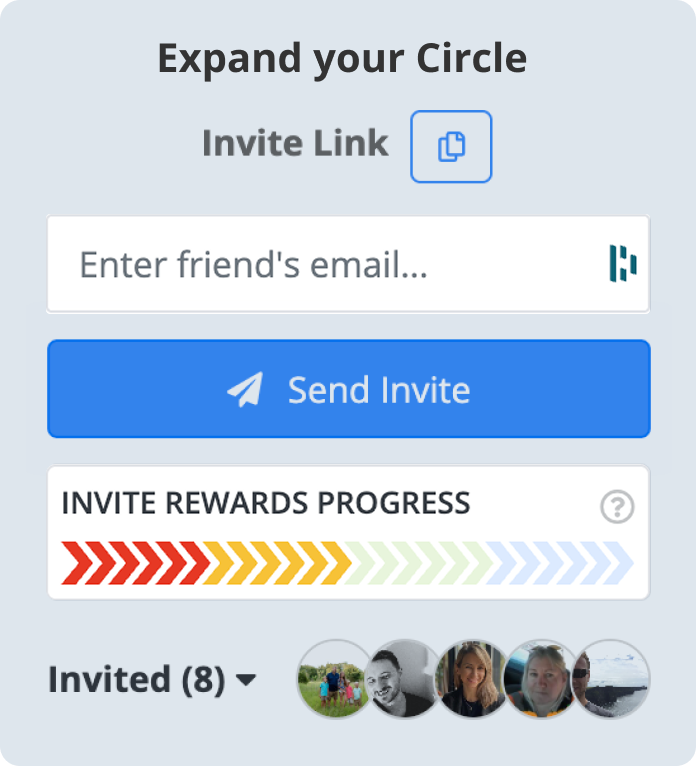
Task: Open the invite rewards help icon
Action: click(617, 507)
